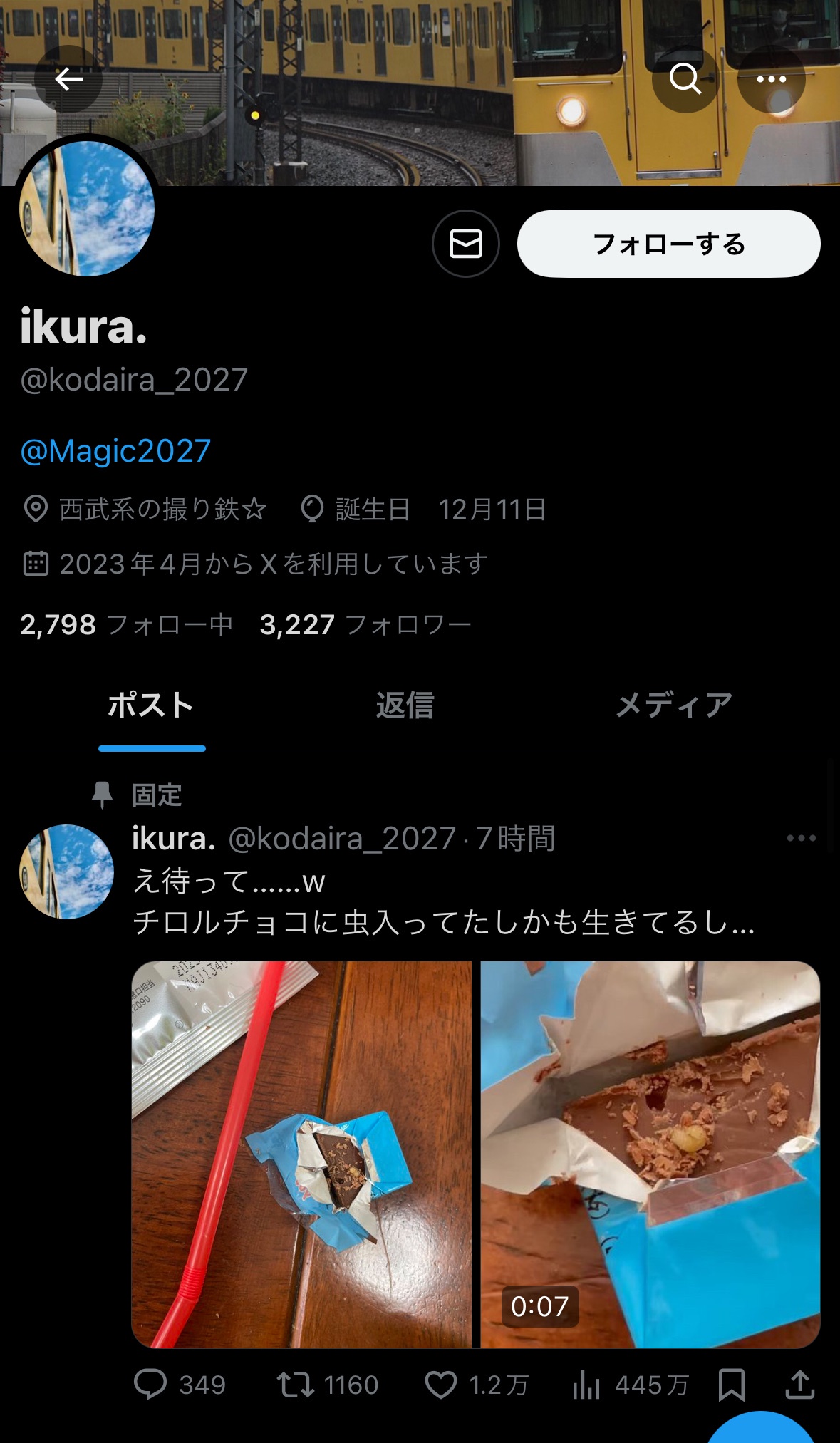Screen dimensions: 840x1443
Task: Open the @Magic2027 profile link
Action: pyautogui.click(x=115, y=451)
